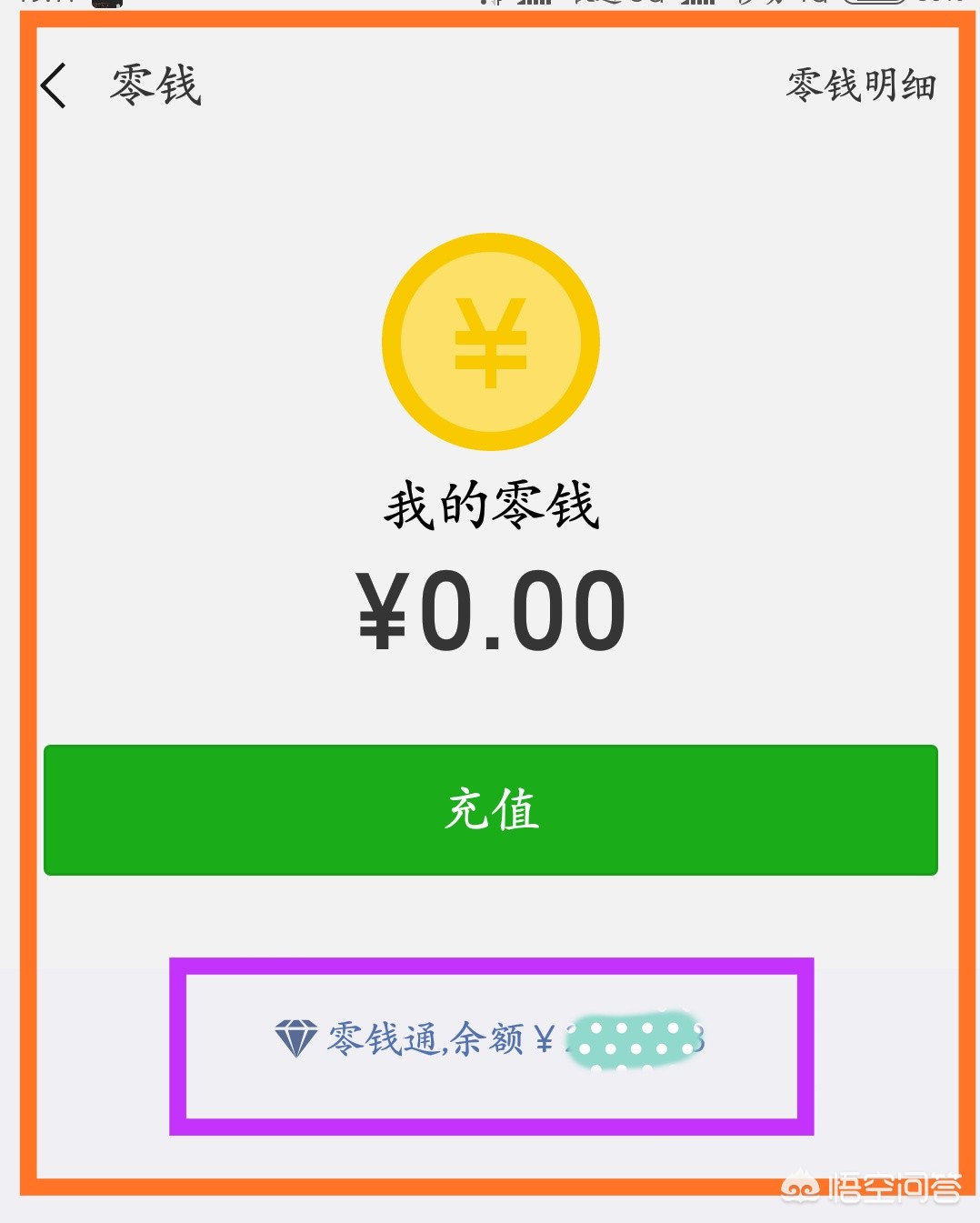Viewport: 980px width, 1223px height.
Task: Tap the yellow ¥ coin icon
Action: pyautogui.click(x=490, y=340)
